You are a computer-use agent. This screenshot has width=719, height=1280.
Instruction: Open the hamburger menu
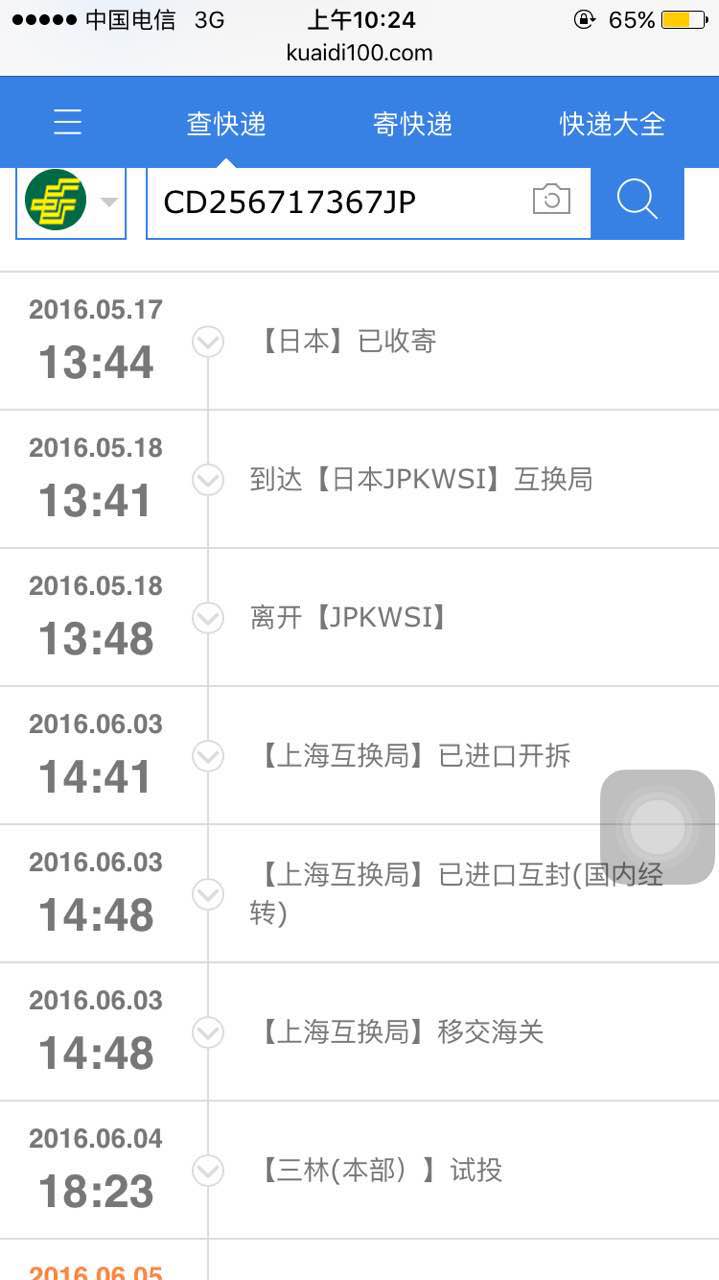(68, 123)
